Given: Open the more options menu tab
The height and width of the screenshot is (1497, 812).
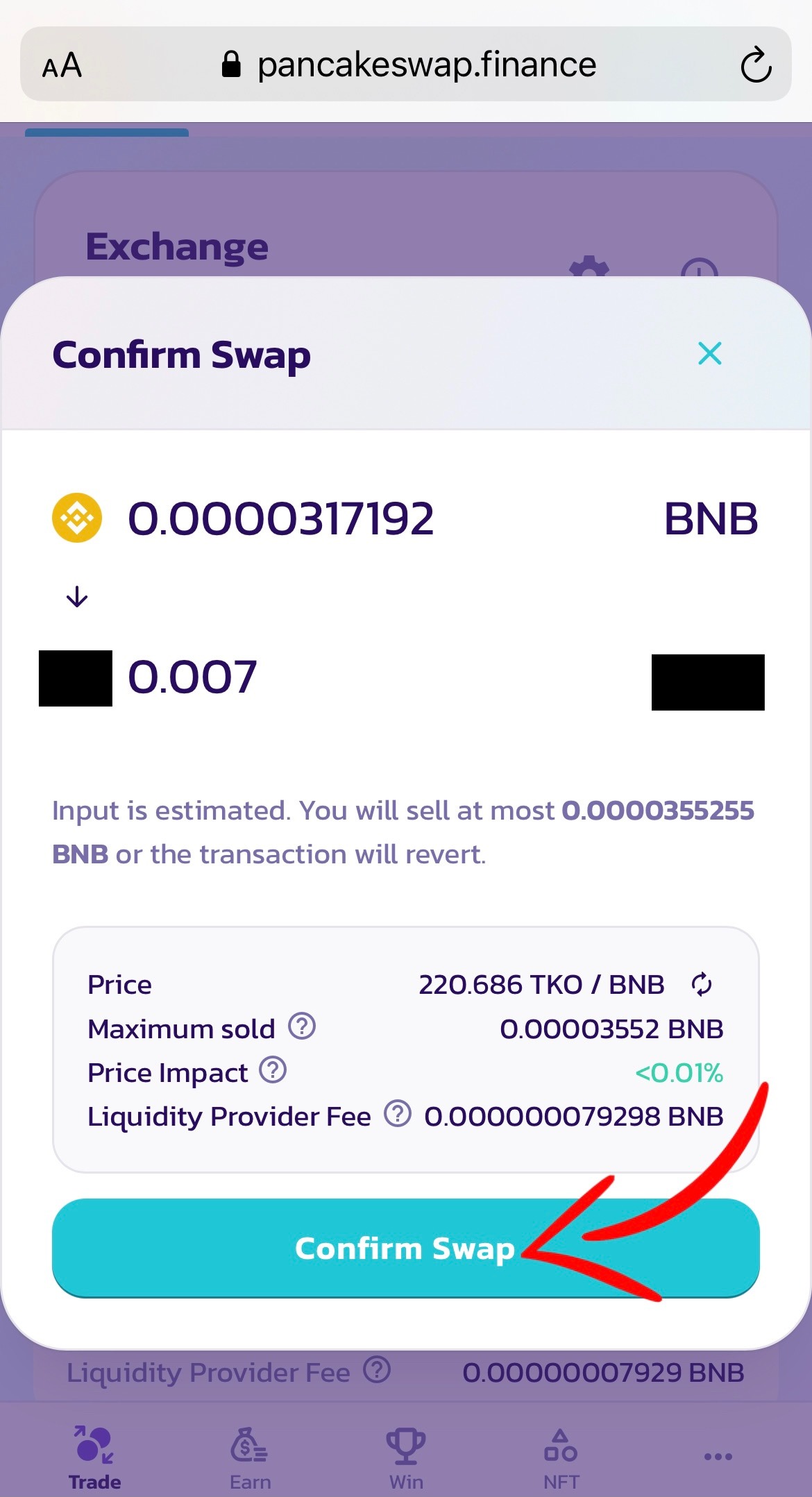Looking at the screenshot, I should [x=718, y=1456].
